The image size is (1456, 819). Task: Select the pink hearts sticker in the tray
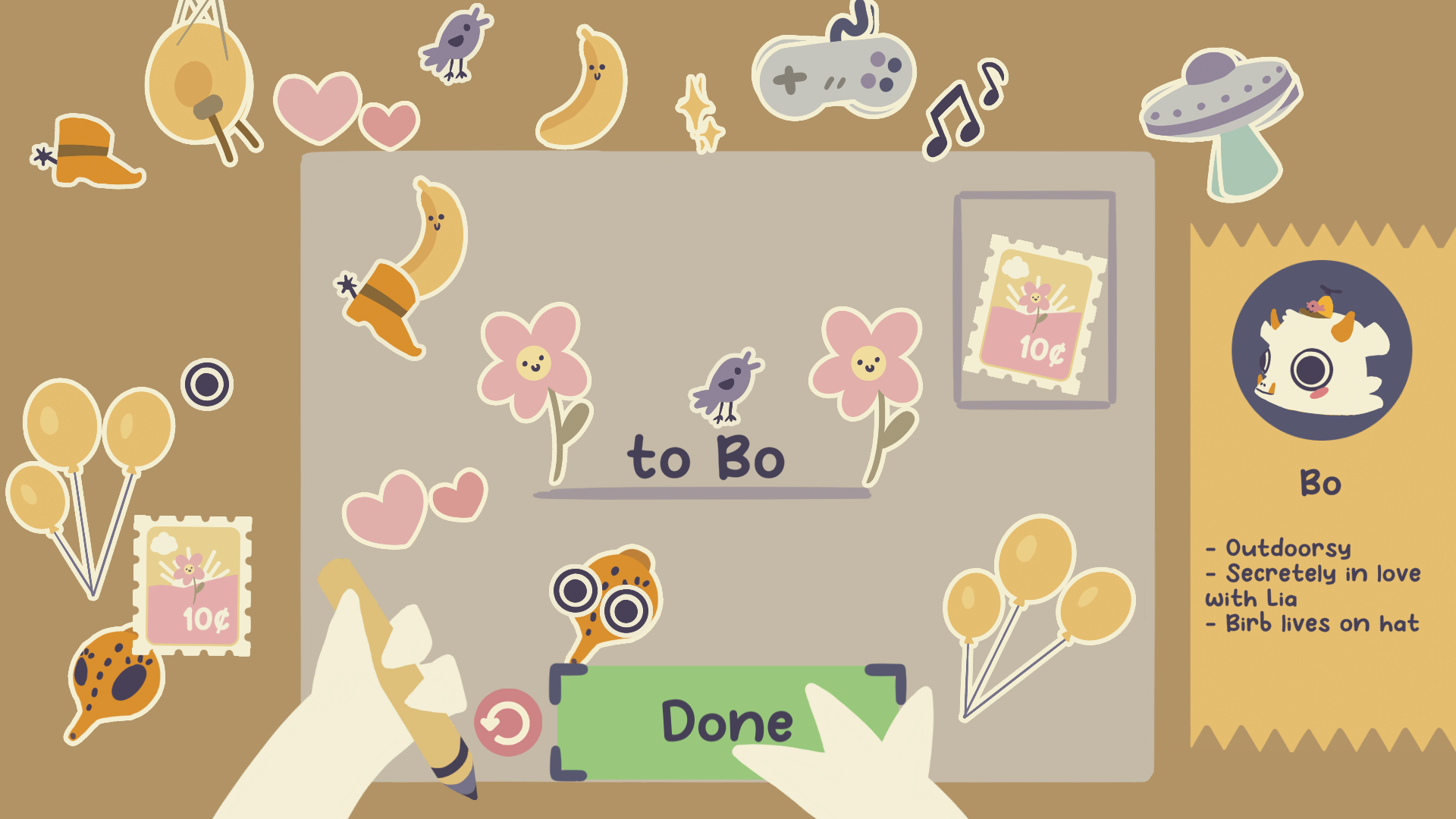pyautogui.click(x=341, y=110)
